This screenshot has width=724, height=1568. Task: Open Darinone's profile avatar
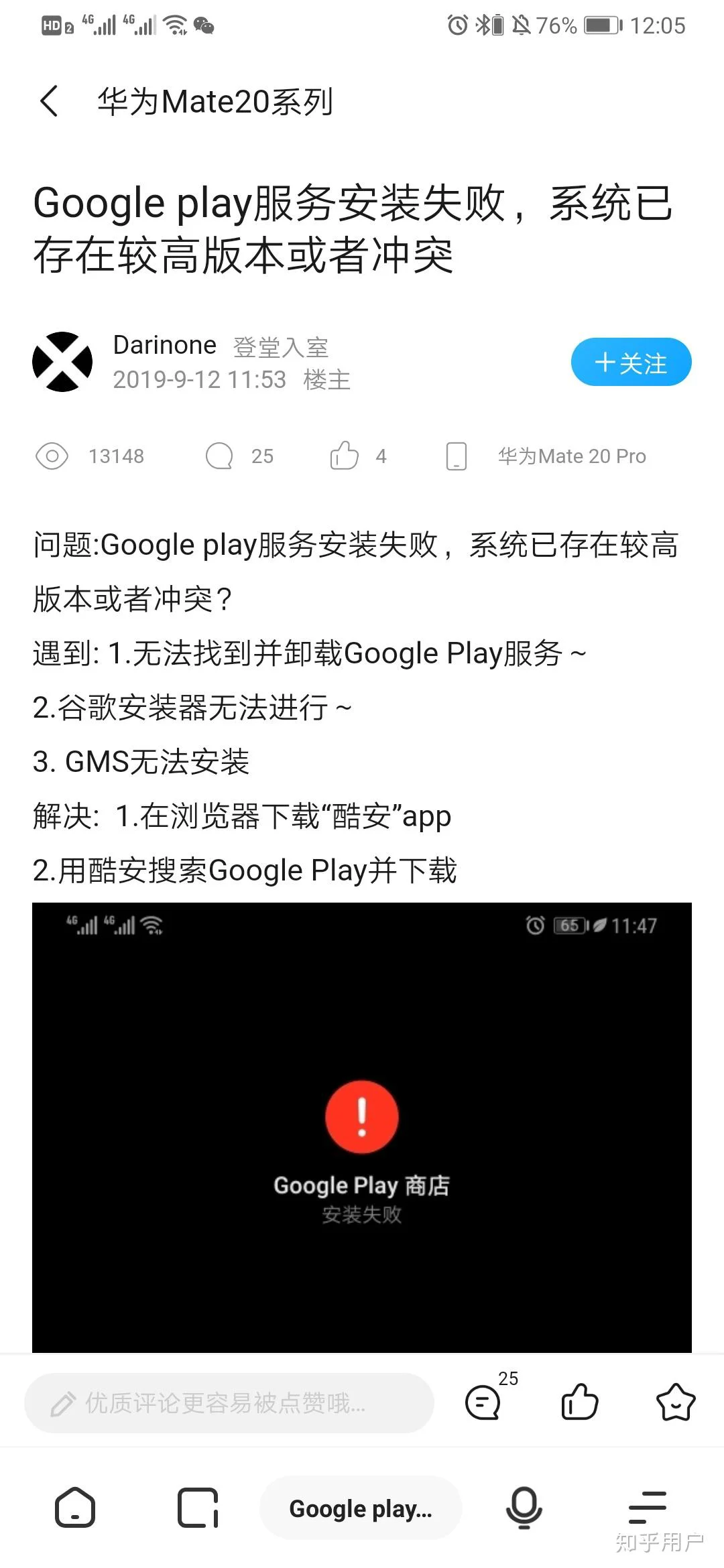click(62, 362)
